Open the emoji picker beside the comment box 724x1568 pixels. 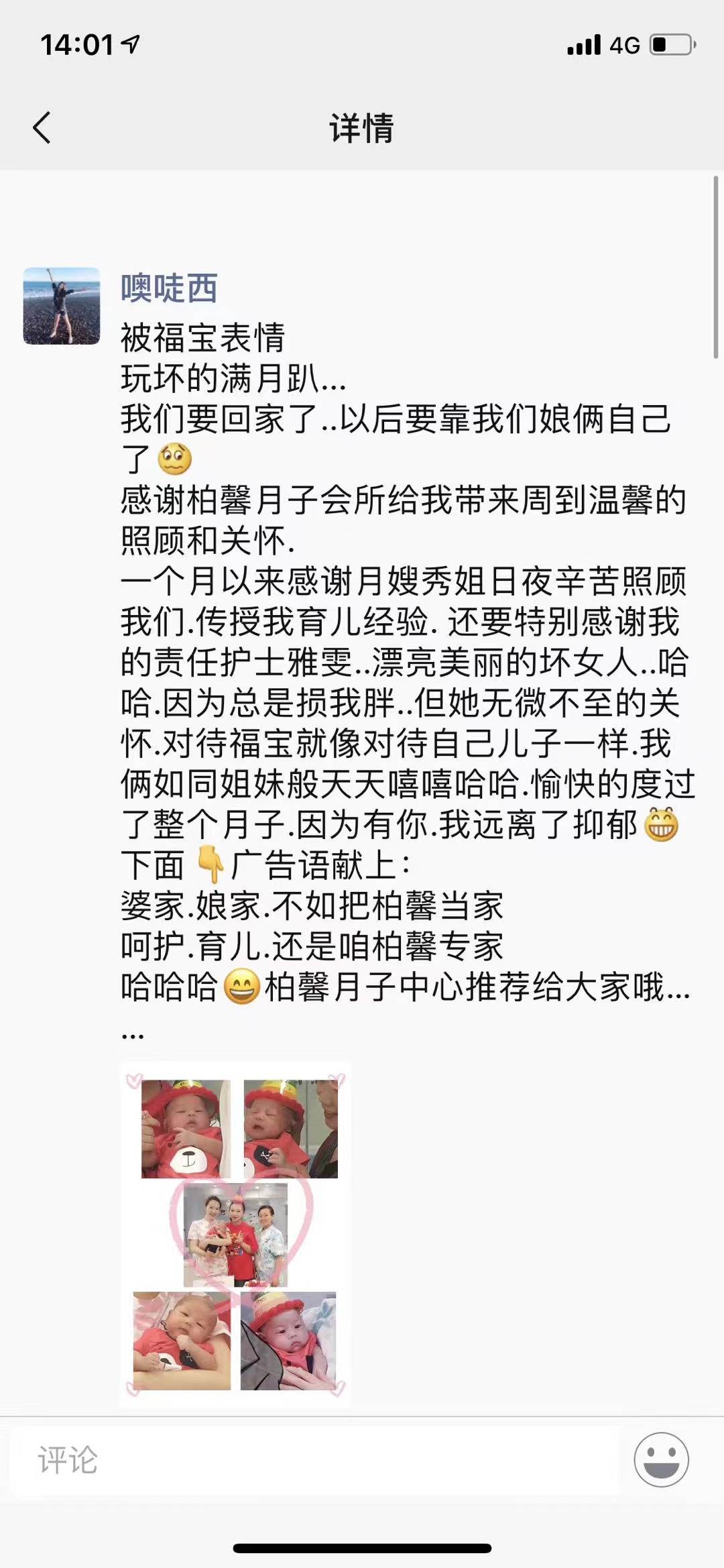tap(661, 1460)
